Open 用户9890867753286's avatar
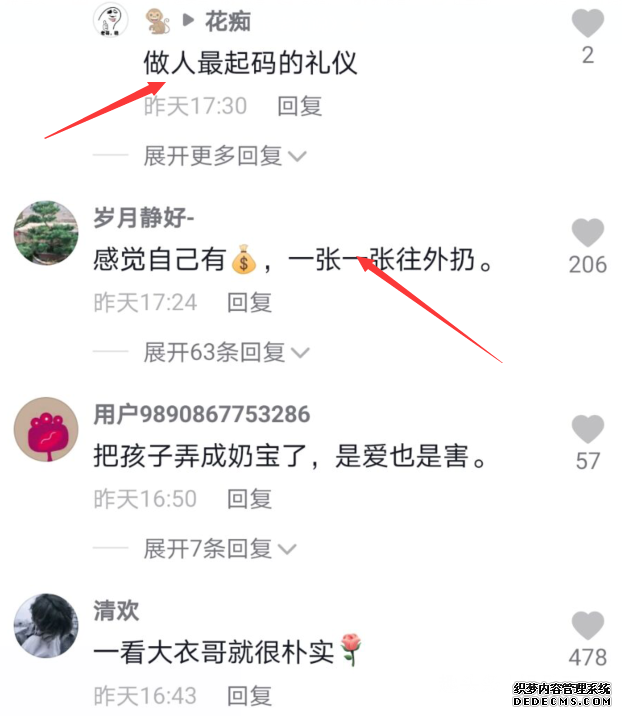Screen dimensions: 622x716 click(x=45, y=430)
